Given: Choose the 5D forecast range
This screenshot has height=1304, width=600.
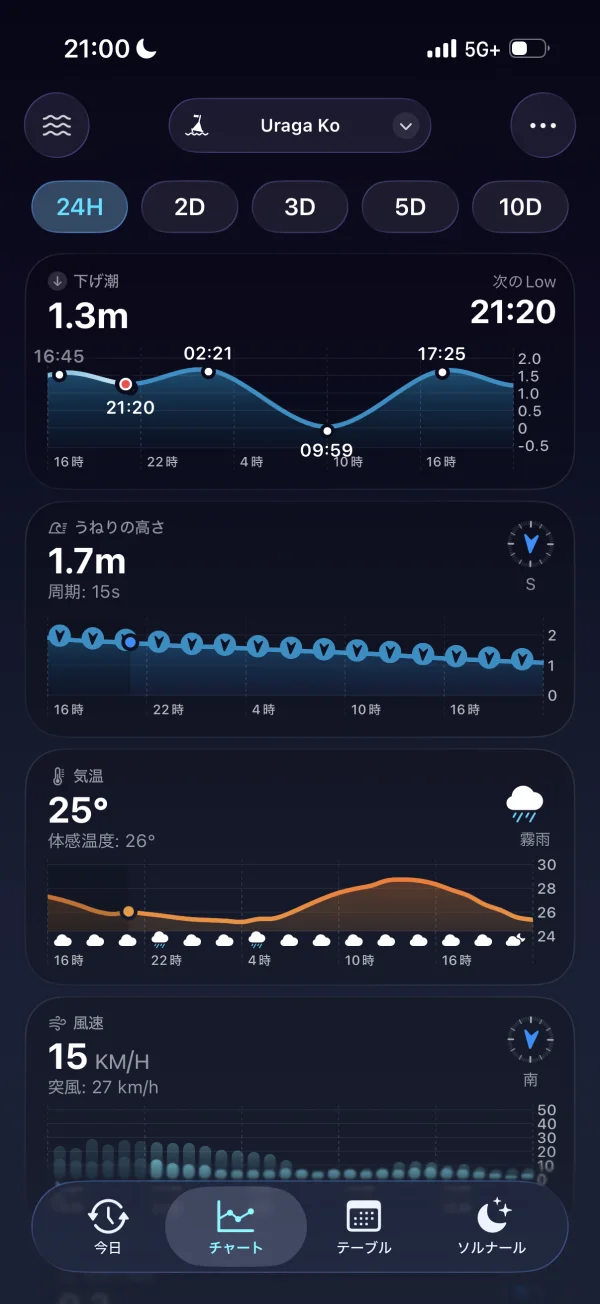Looking at the screenshot, I should [x=410, y=207].
